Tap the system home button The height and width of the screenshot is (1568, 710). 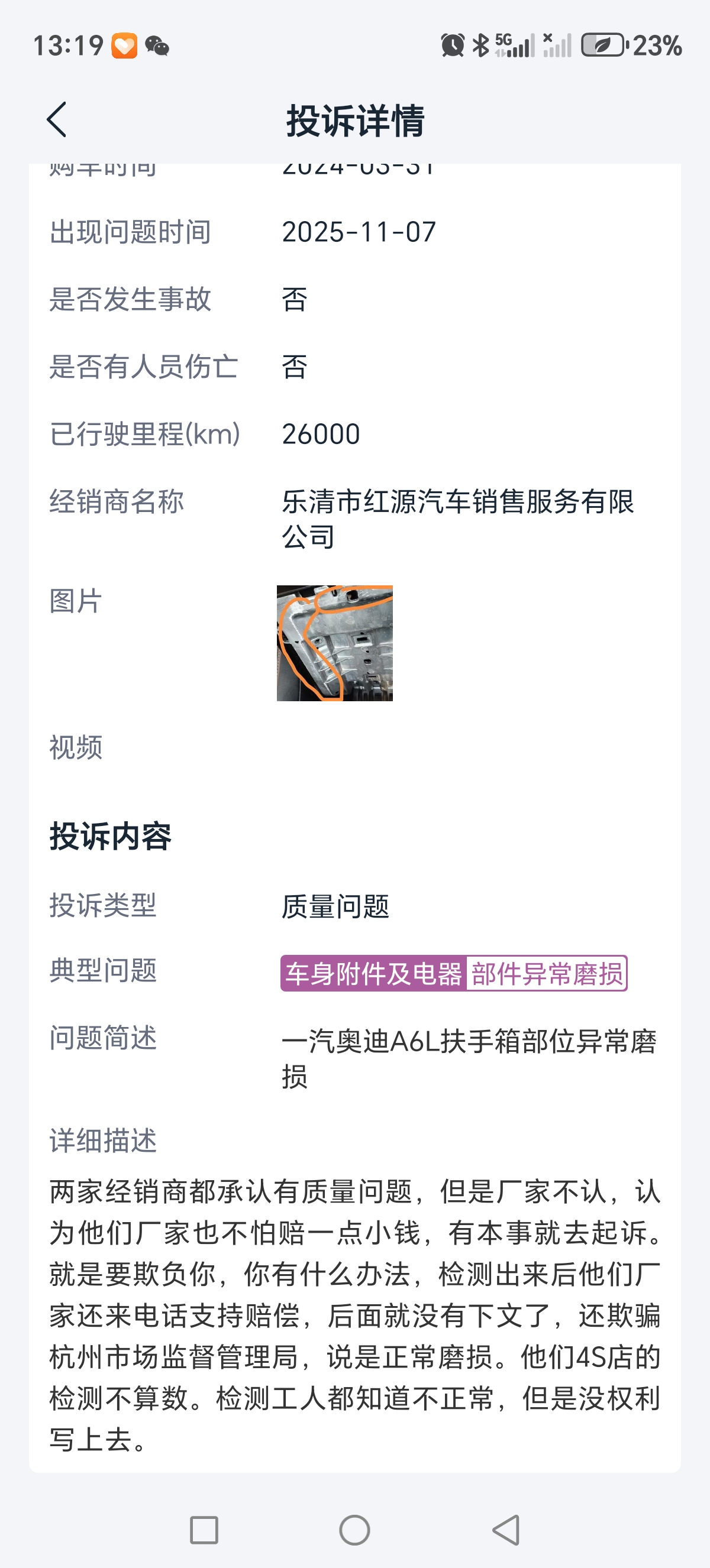(x=354, y=1530)
